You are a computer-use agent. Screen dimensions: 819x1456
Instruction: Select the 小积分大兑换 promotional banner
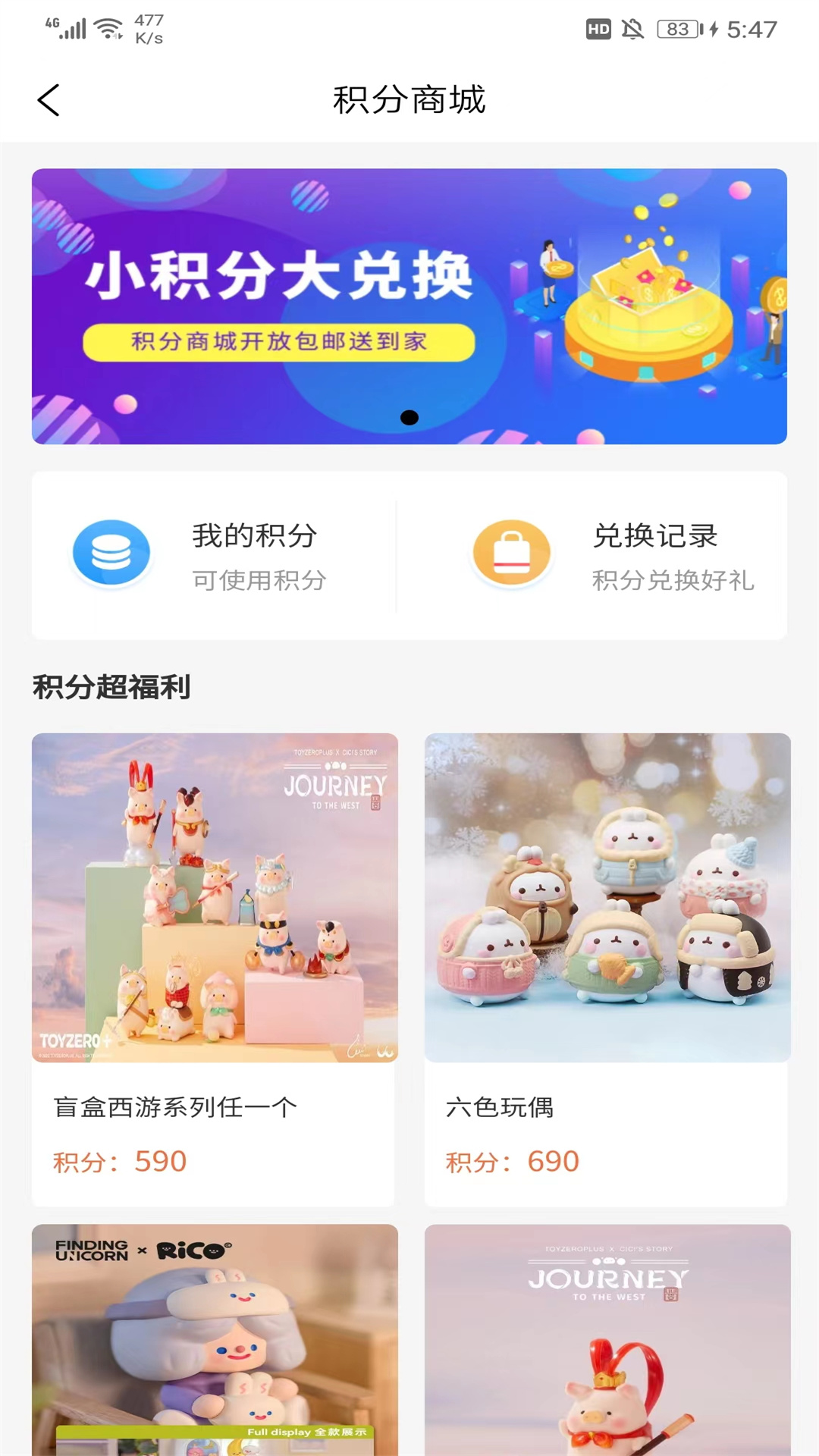click(x=409, y=306)
